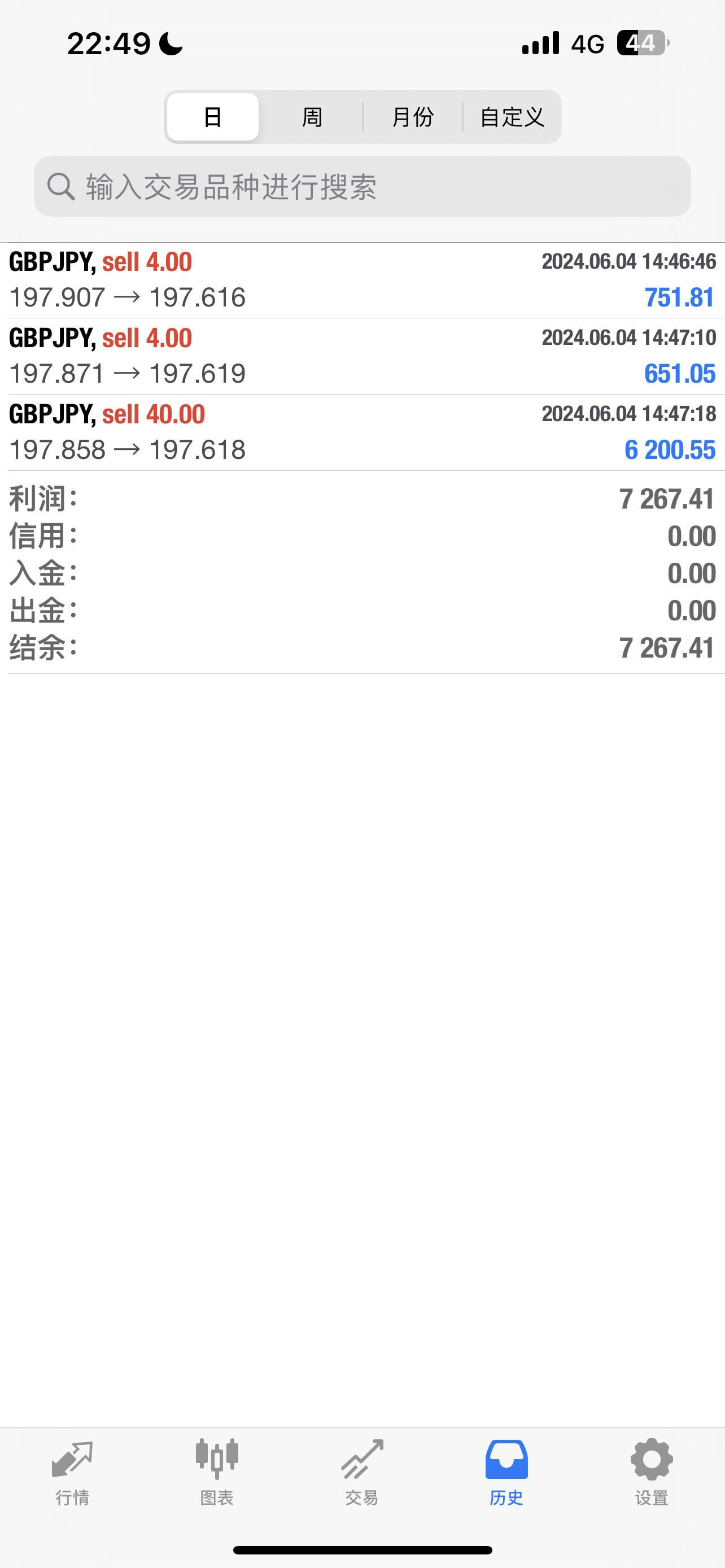
Task: Select the 日 daily period filter
Action: (x=212, y=117)
